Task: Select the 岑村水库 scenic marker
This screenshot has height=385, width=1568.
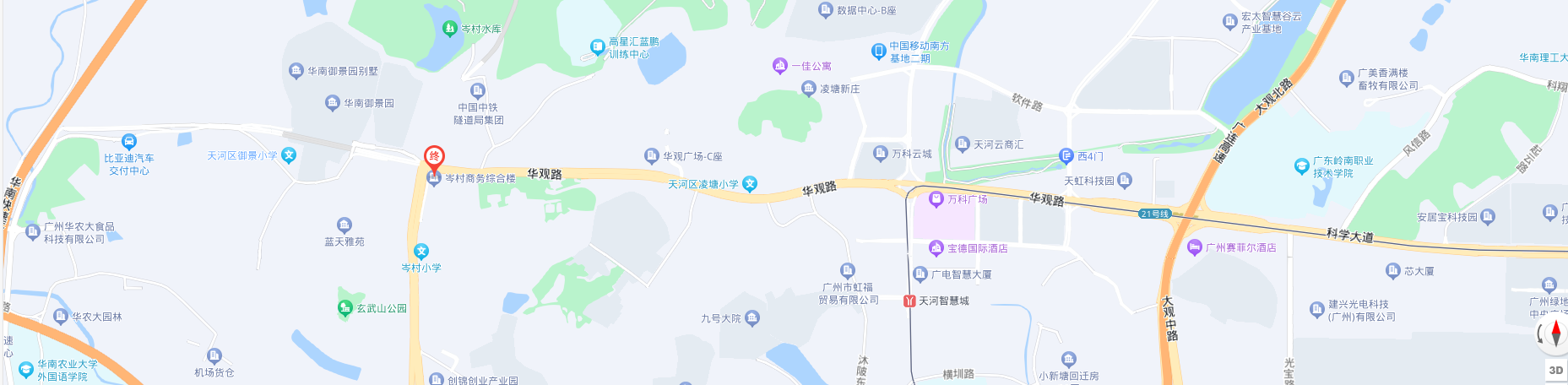Action: (x=450, y=29)
